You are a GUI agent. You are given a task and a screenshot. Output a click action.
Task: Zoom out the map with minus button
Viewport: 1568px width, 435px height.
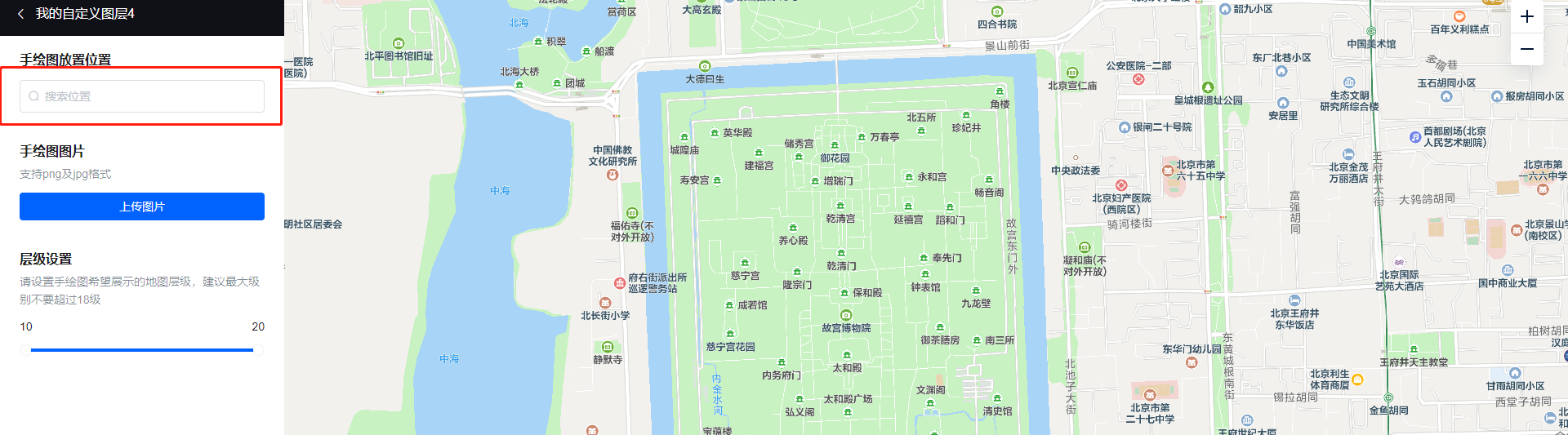pos(1526,49)
